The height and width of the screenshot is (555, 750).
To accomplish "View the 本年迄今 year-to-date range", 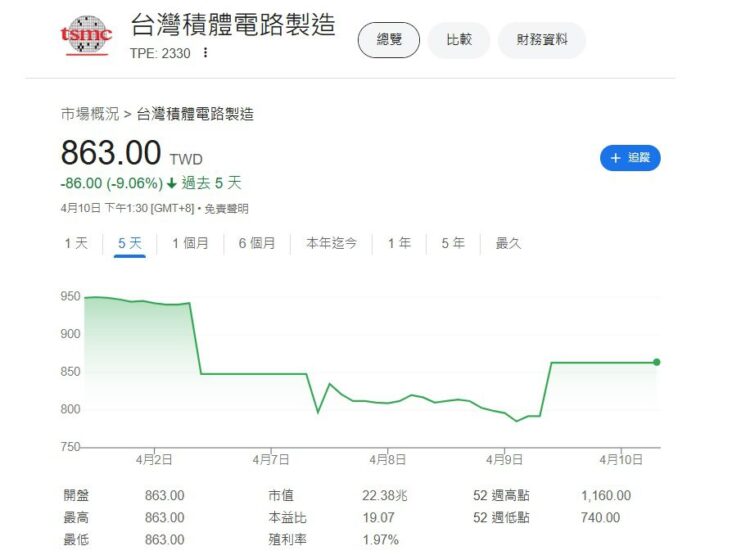I will [x=331, y=243].
